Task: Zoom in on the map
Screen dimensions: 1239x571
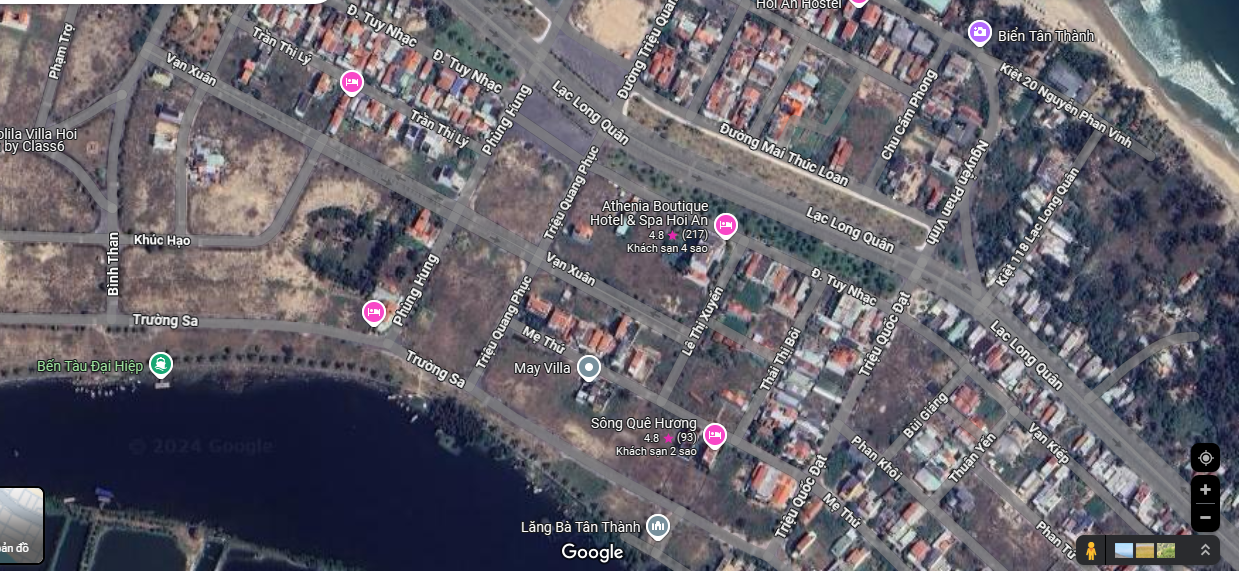Action: coord(1205,490)
